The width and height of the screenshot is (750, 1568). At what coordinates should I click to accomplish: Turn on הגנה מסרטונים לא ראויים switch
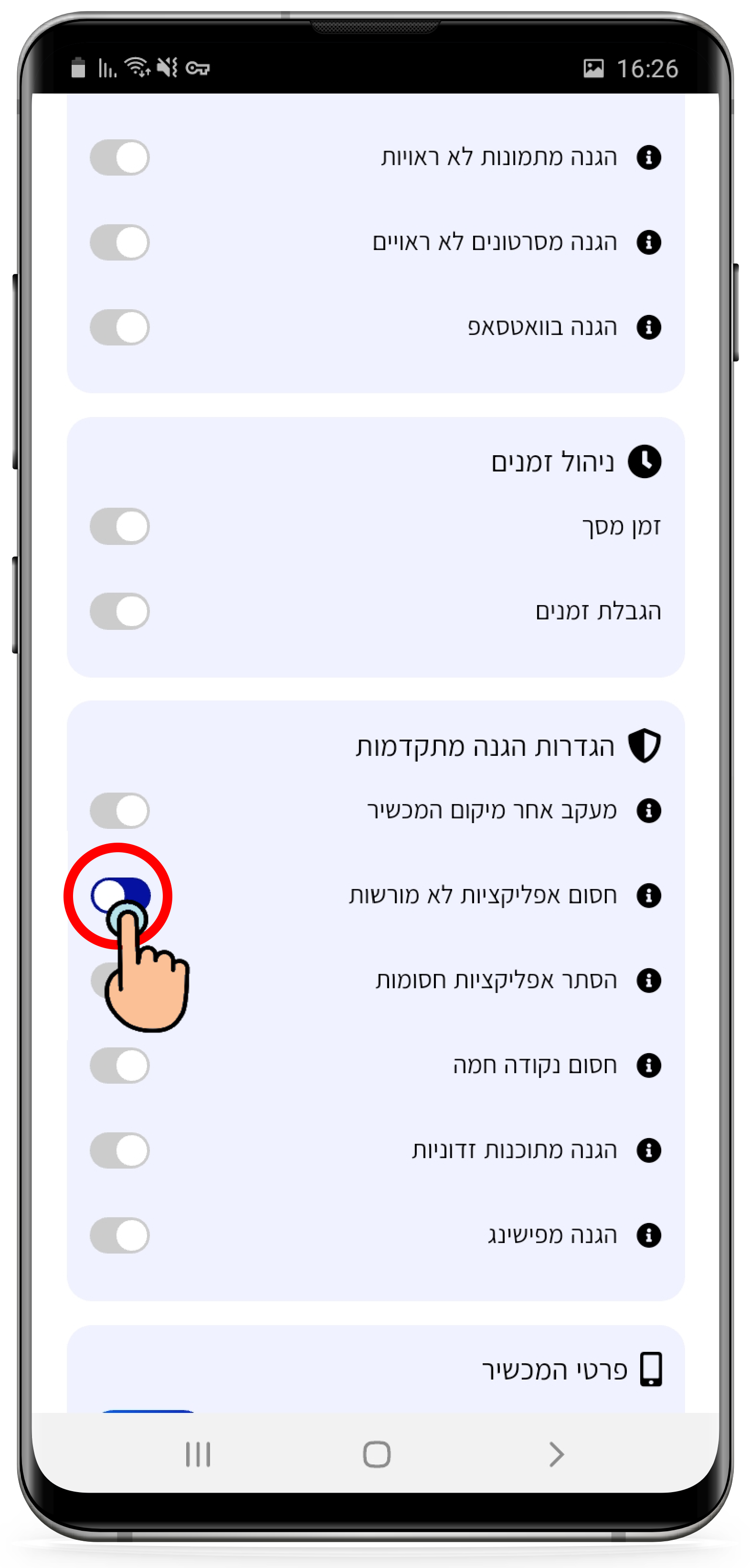119,242
